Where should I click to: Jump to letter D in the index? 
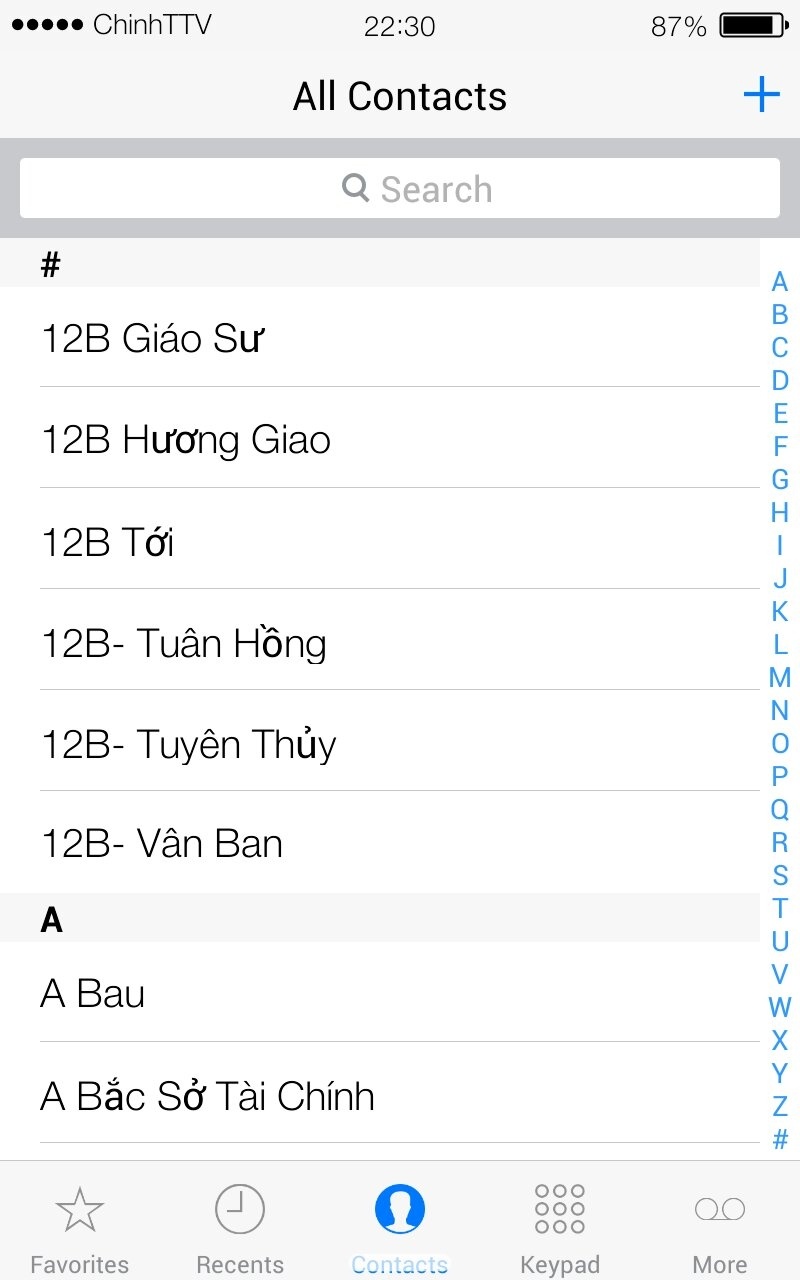780,381
